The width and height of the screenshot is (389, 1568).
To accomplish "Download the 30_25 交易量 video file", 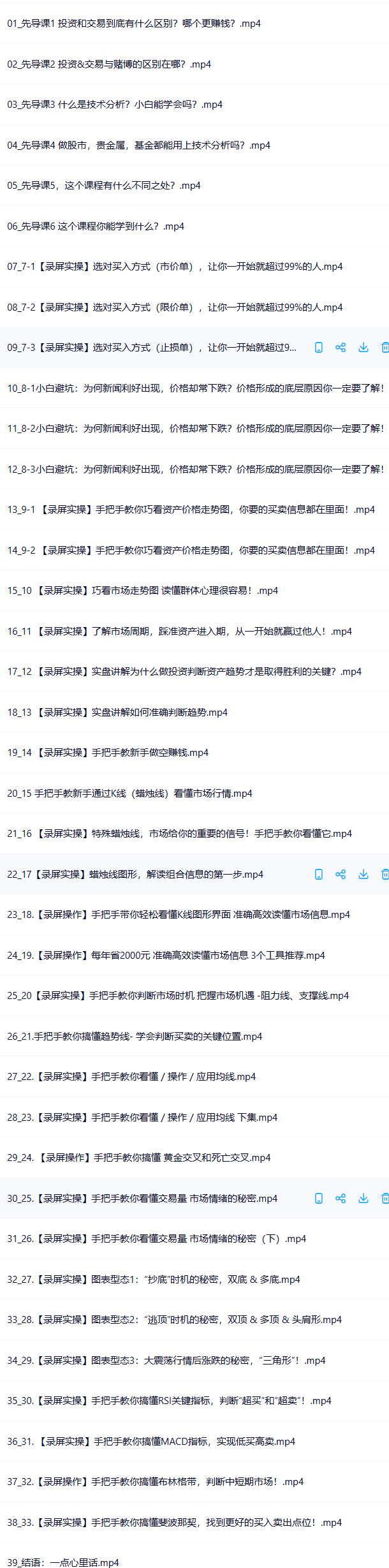I will pyautogui.click(x=363, y=1199).
